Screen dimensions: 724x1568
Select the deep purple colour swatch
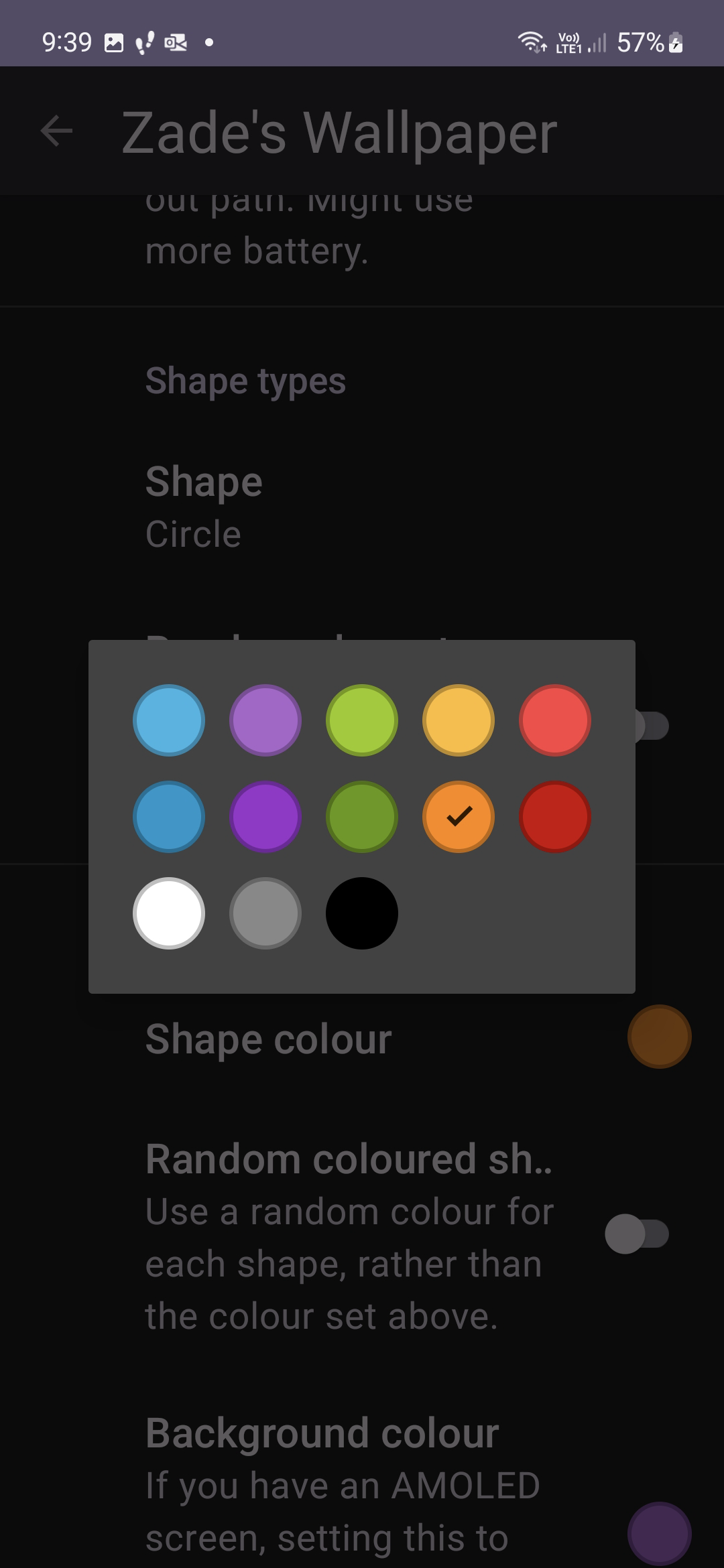point(265,817)
